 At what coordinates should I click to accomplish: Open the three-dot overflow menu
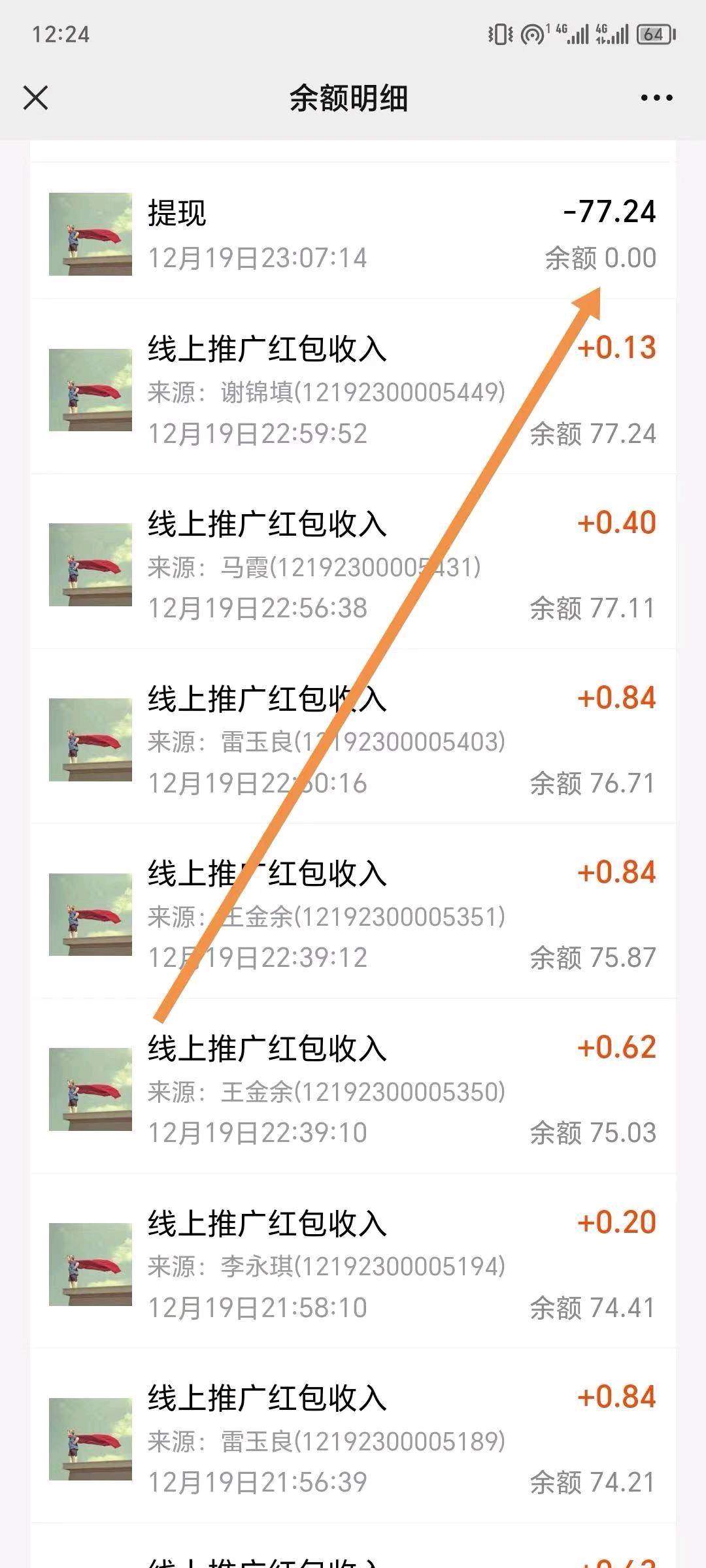[656, 98]
